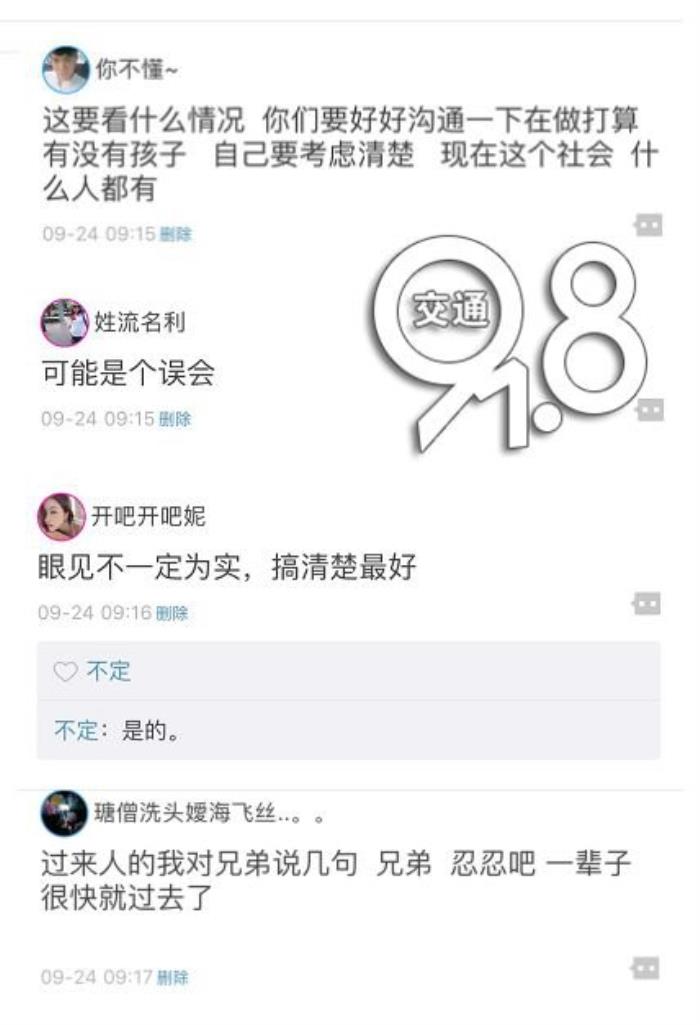Viewport: 700px width, 1025px height.
Task: Open user 不定 from the reply 是的。
Action: point(72,730)
